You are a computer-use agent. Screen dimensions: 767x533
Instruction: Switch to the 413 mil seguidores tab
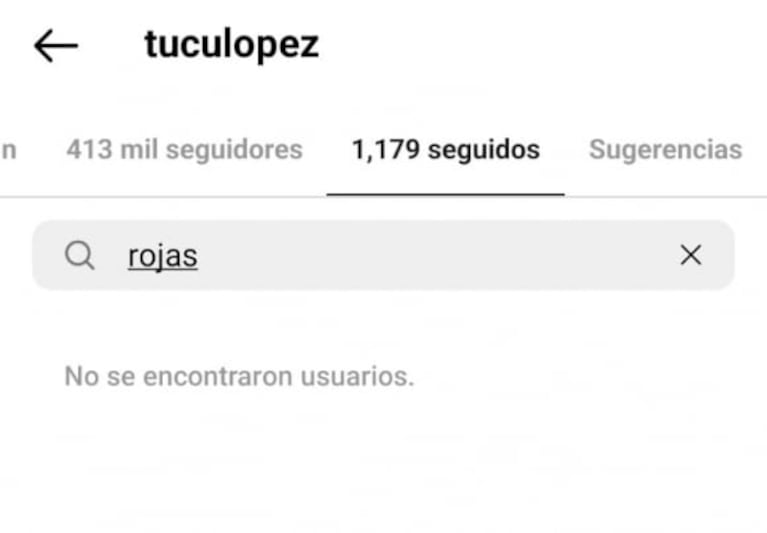(x=184, y=150)
